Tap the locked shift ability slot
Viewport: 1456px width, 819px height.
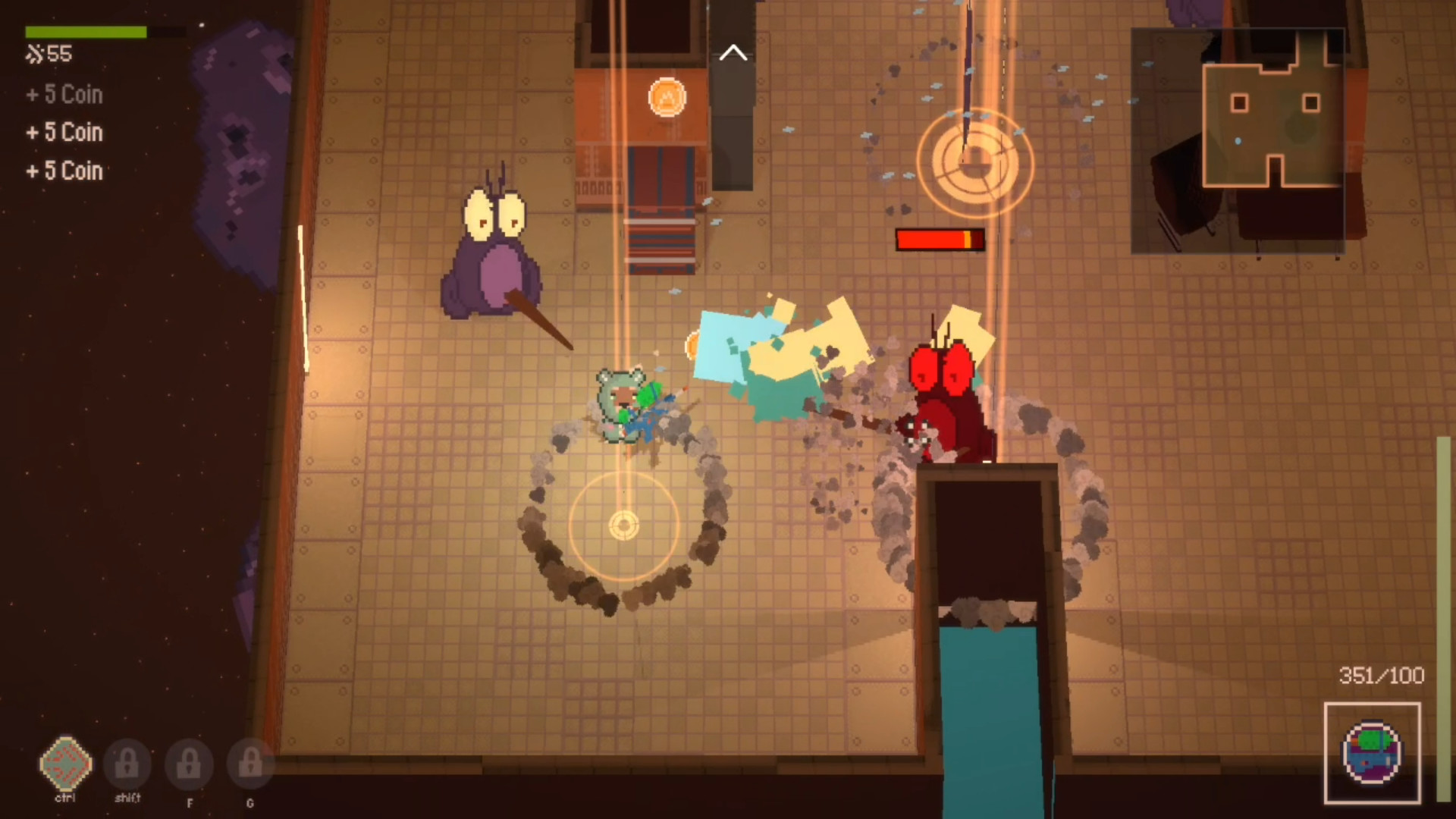click(127, 763)
